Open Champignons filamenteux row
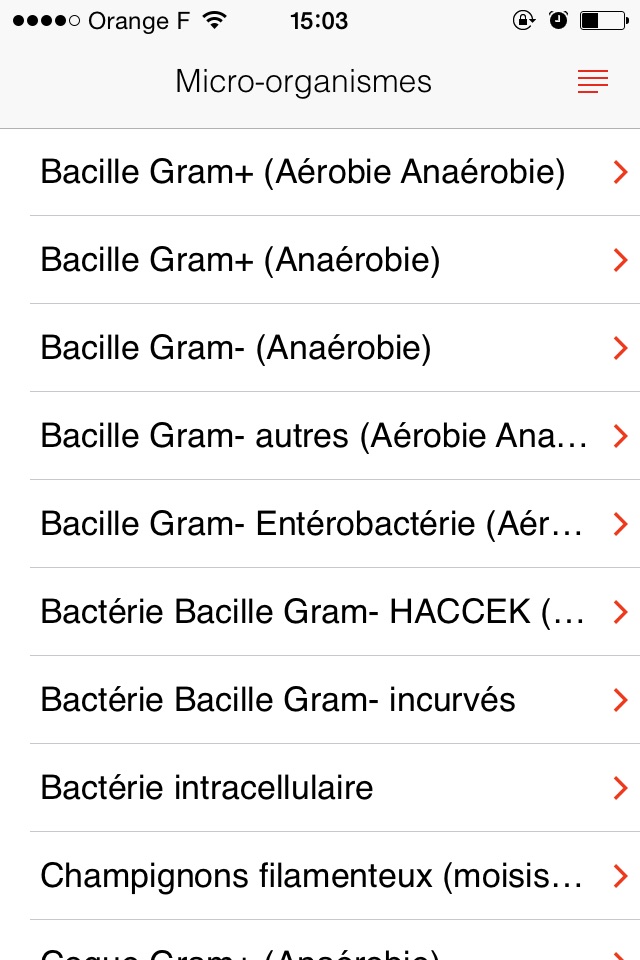640x960 pixels. 320,876
